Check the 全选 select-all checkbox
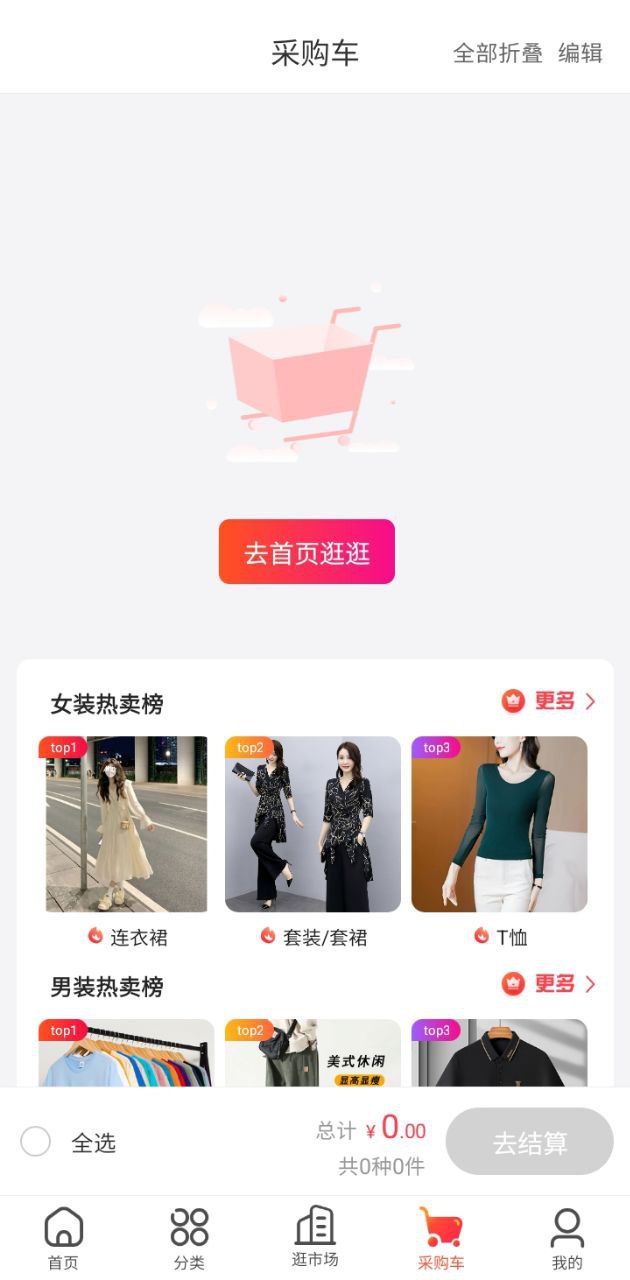Viewport: 630px width, 1280px height. point(36,1141)
